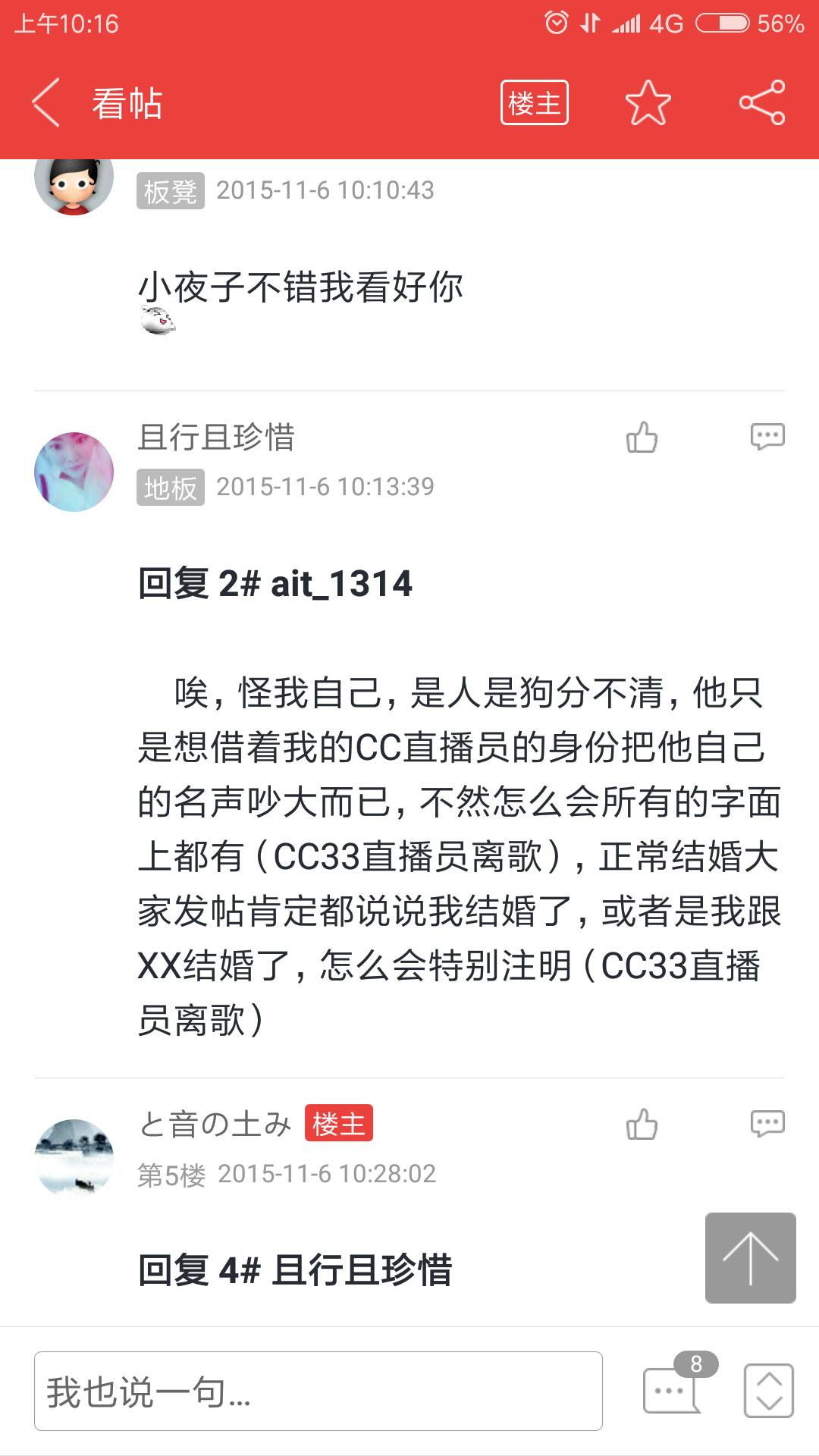Like the 第5楼 reply by と音の土み
The width and height of the screenshot is (819, 1456).
(642, 1125)
